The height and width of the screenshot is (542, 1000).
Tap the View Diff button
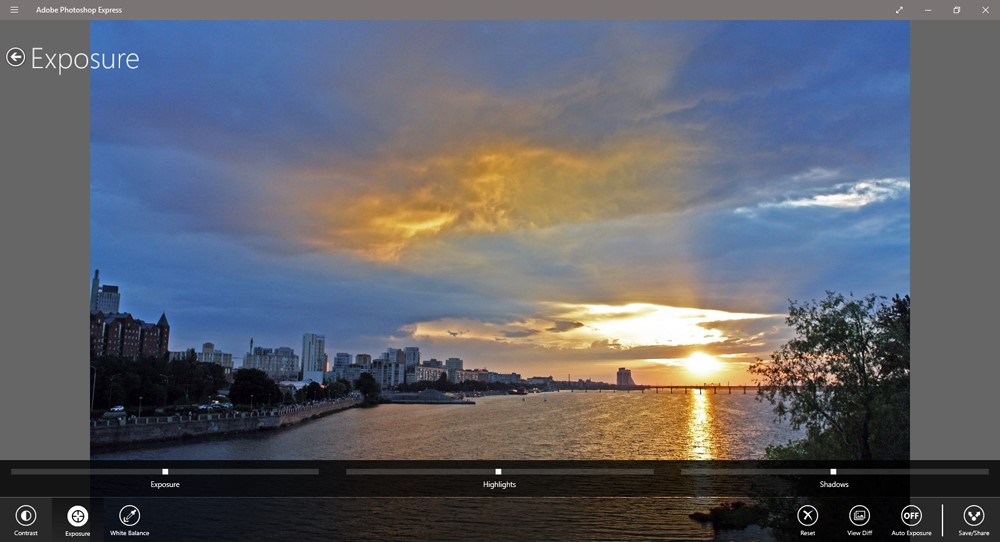(859, 520)
